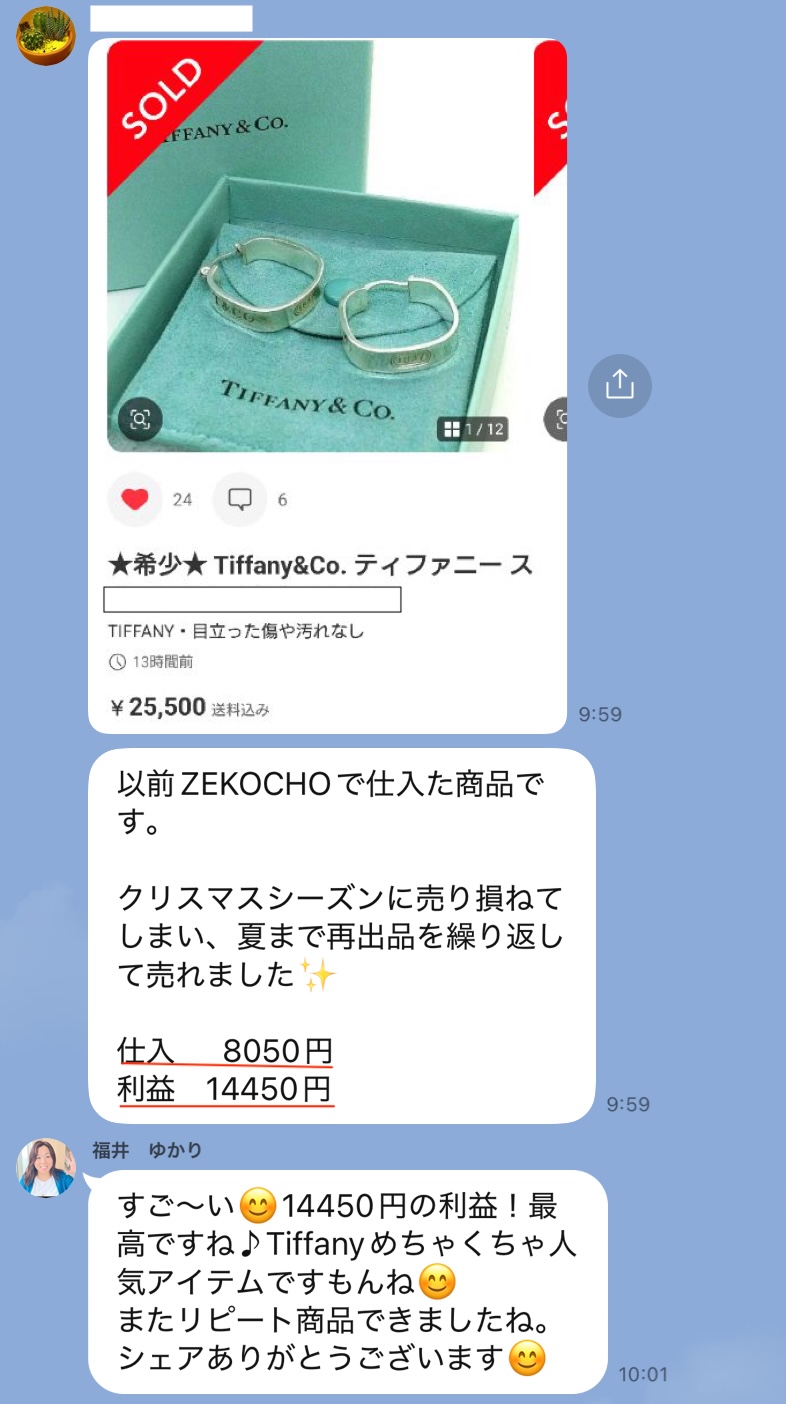
Task: Open 福井 ゆかり's profile picture
Action: 46,1167
